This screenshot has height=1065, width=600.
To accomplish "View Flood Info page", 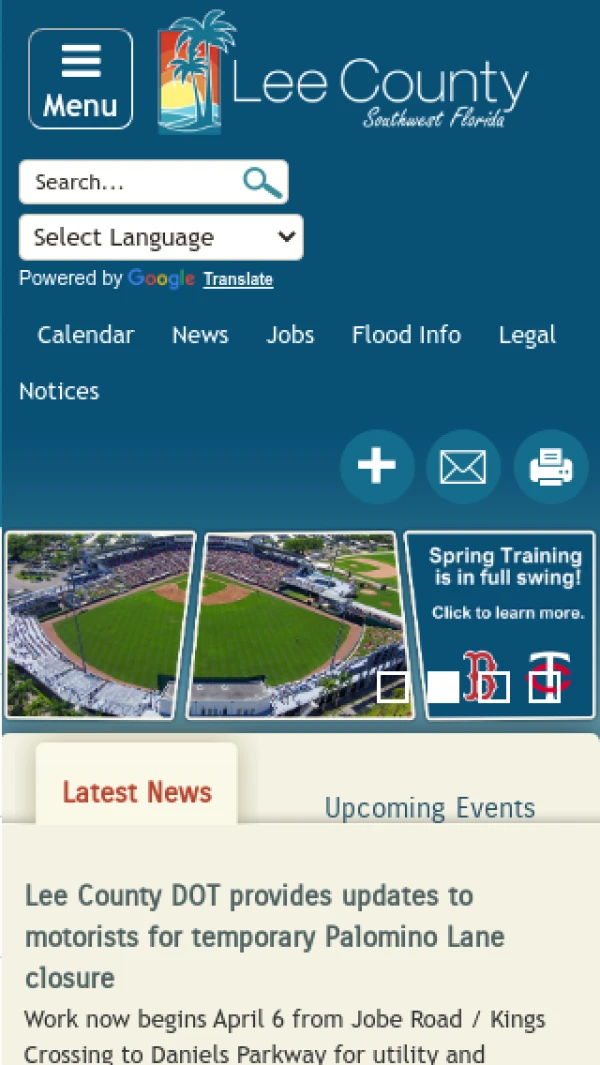I will pyautogui.click(x=406, y=335).
